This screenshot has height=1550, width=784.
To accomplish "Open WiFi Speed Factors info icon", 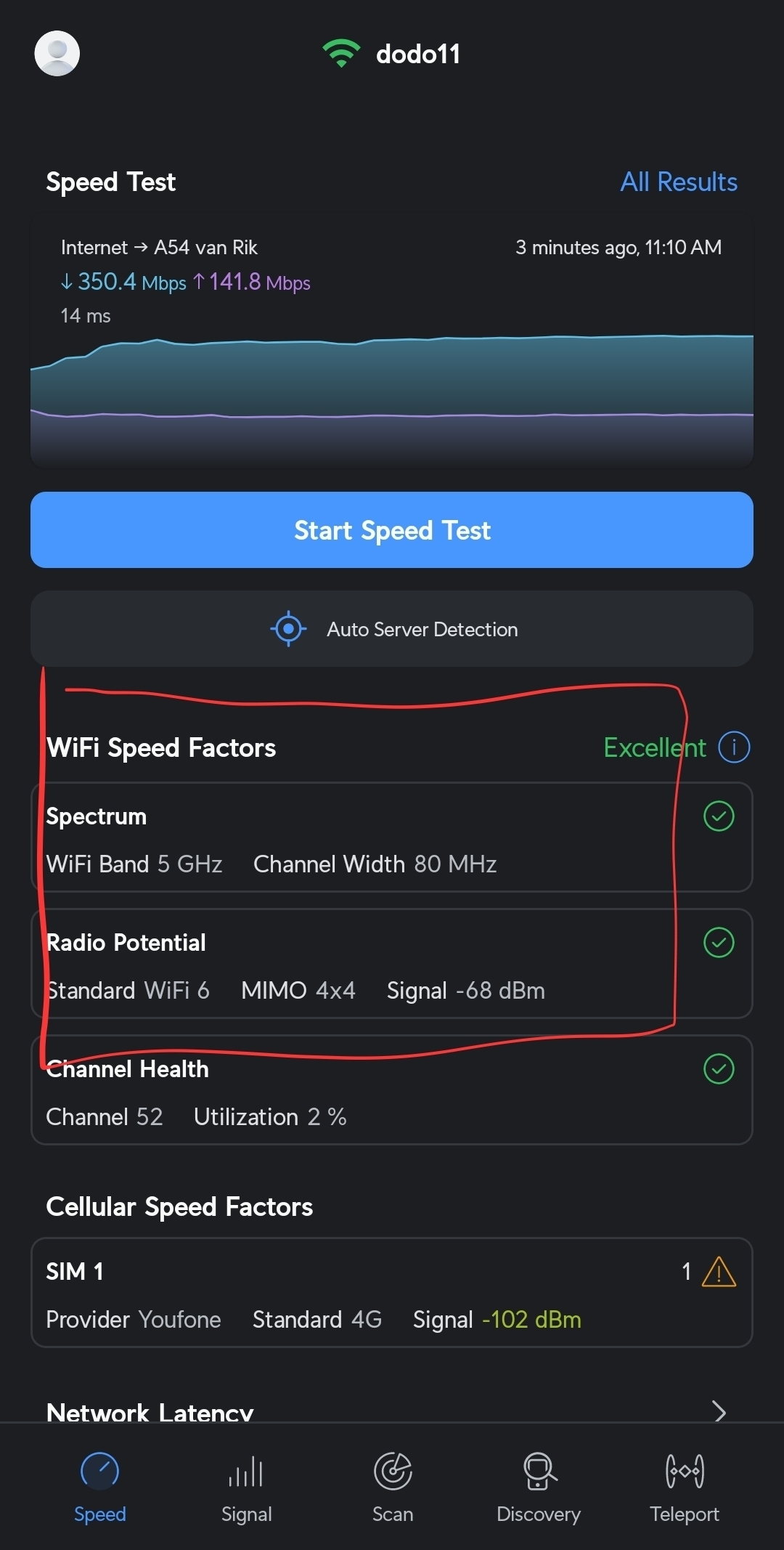I will point(734,747).
